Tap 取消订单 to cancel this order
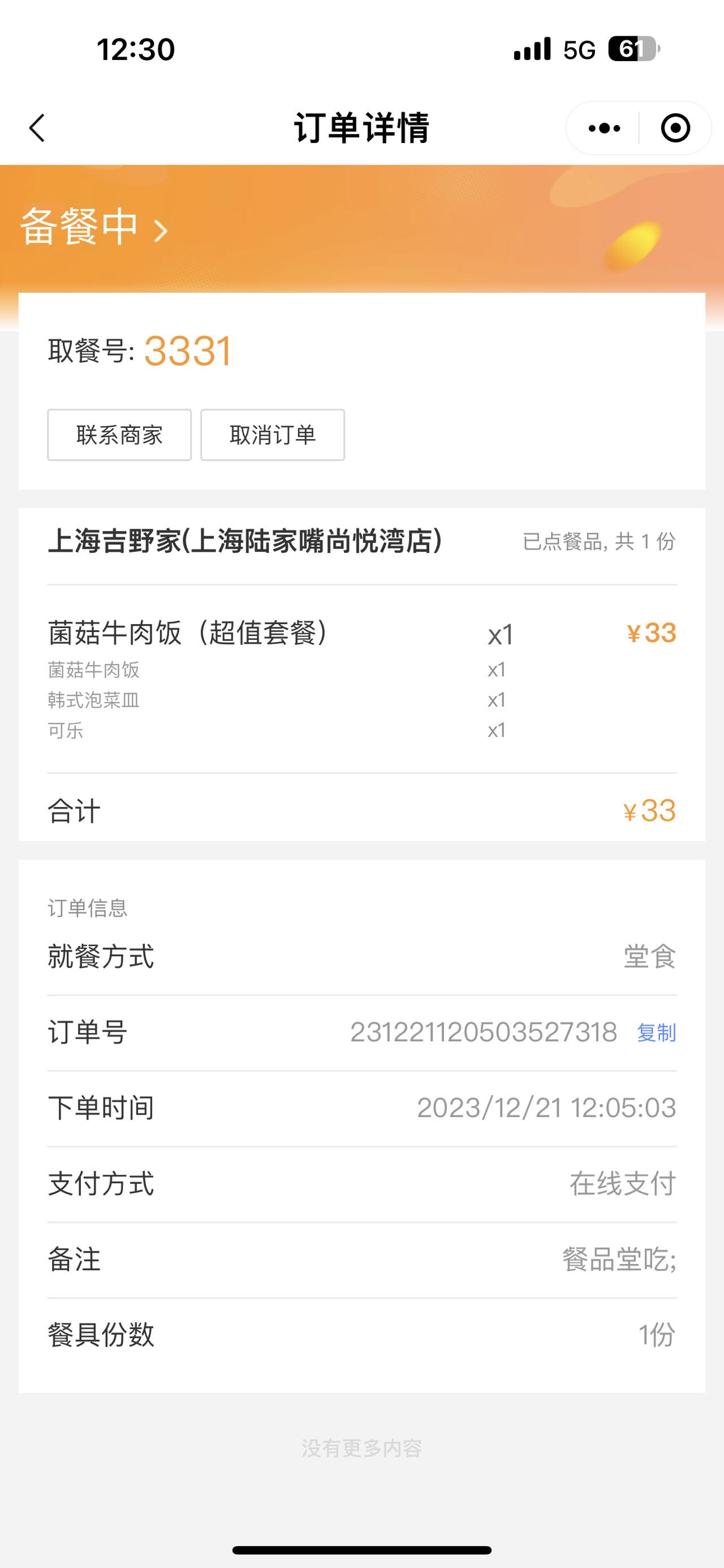 click(x=273, y=435)
